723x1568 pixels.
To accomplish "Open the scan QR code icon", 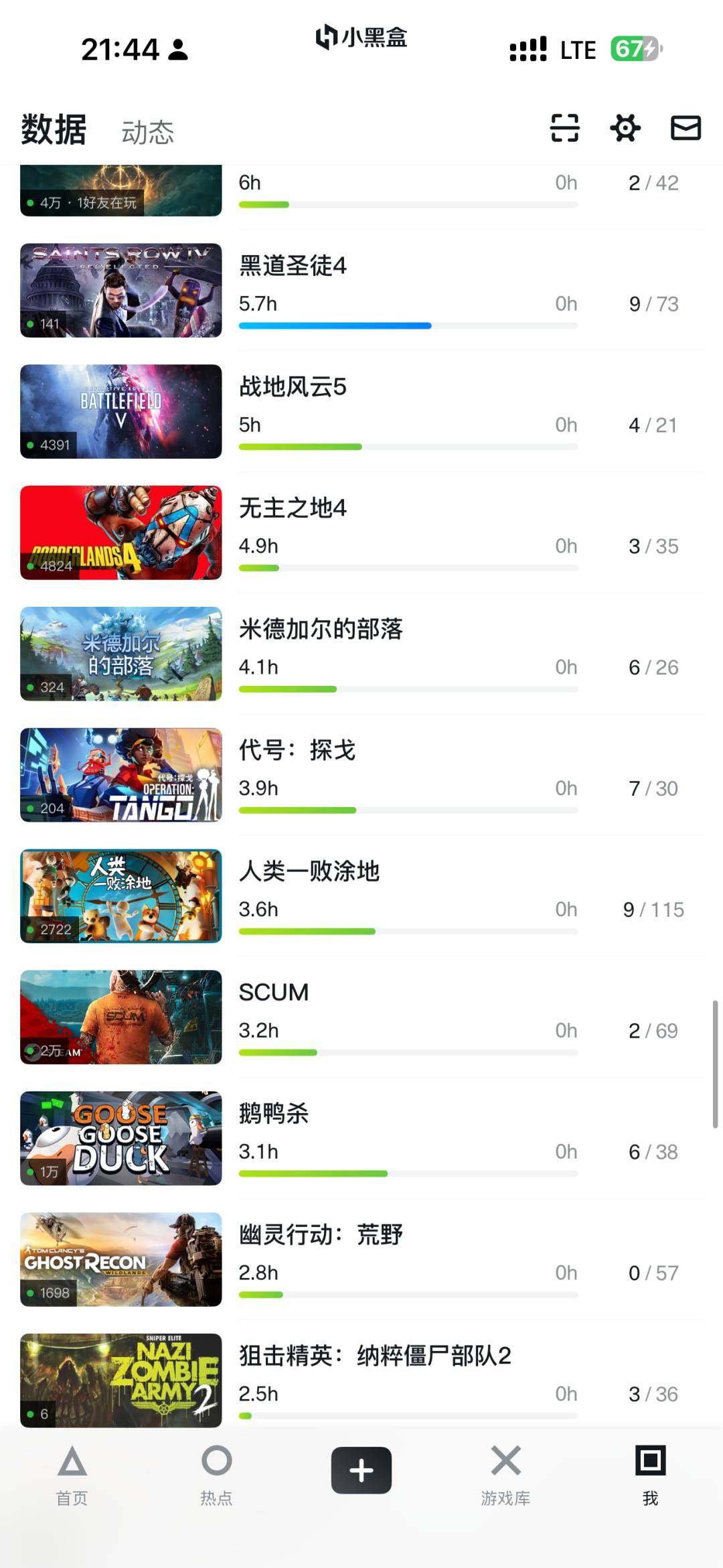I will 564,128.
